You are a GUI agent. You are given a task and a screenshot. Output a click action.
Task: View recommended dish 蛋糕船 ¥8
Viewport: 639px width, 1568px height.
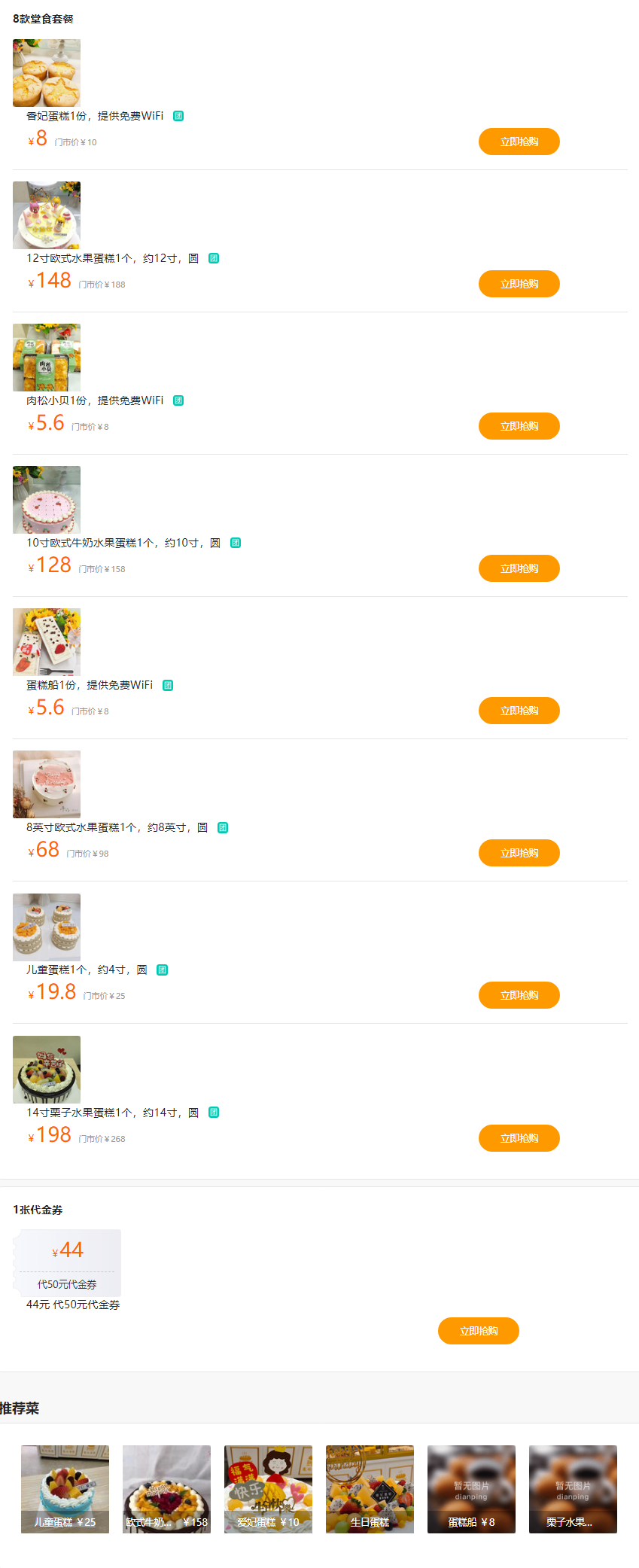point(471,1489)
